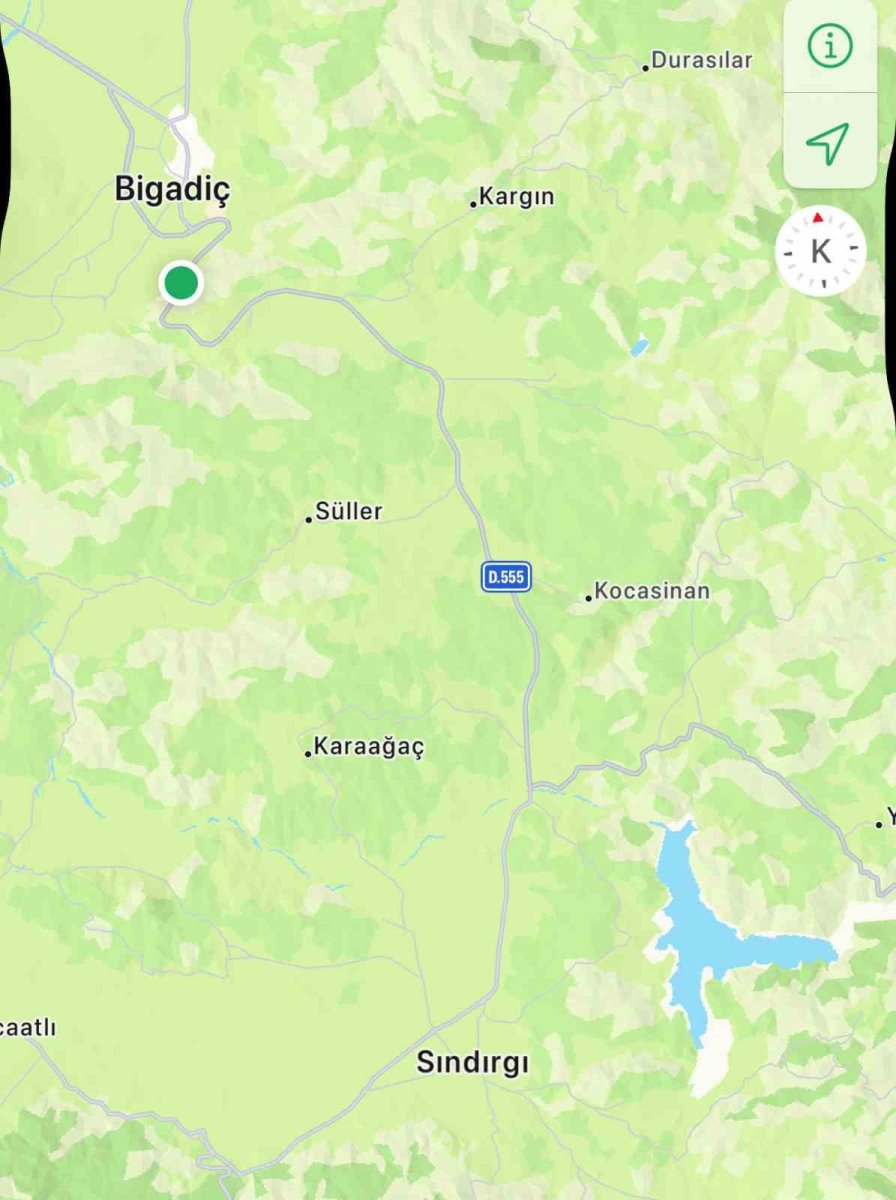The image size is (896, 1200).
Task: Tap the Süller village dot marker
Action: tap(307, 521)
